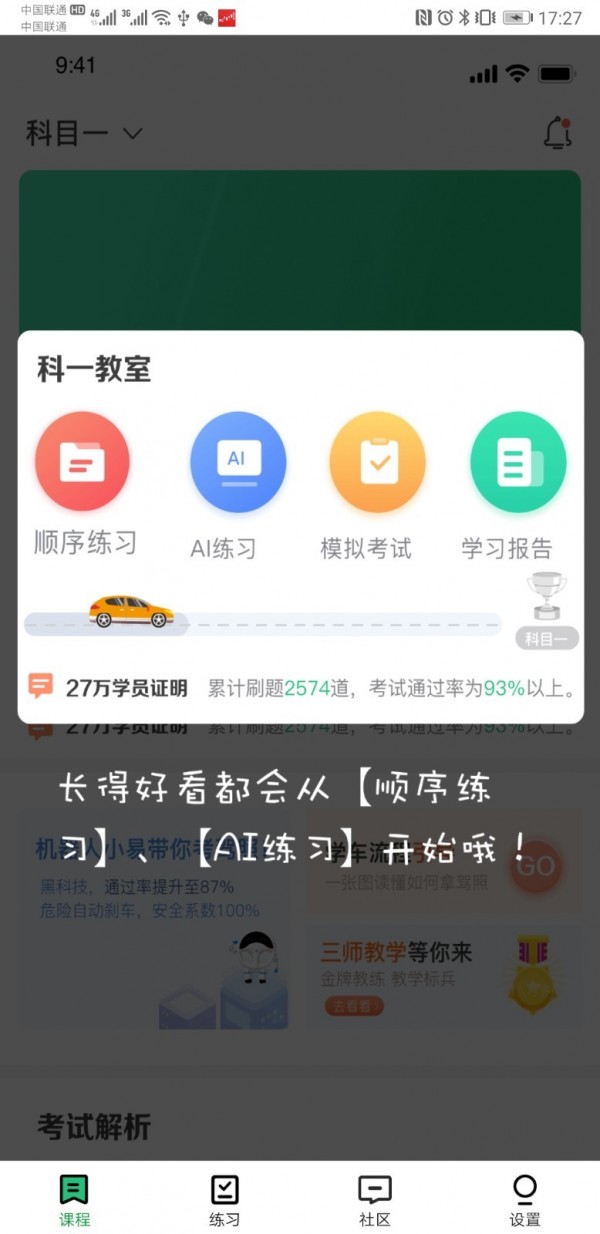Switch to the 练习 tab
Screen dimensions: 600x1234
point(224,1198)
